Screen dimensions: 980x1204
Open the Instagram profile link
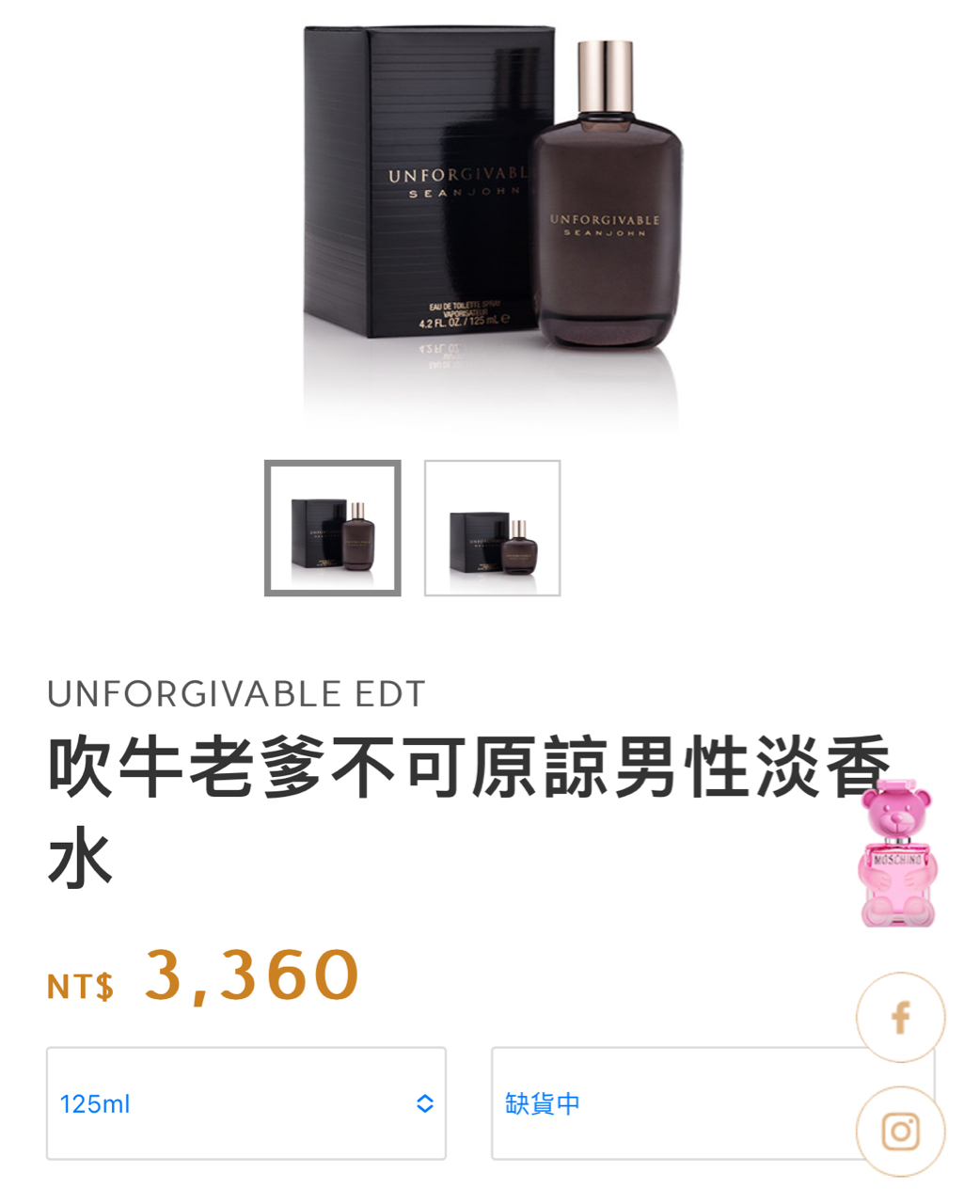click(900, 1131)
